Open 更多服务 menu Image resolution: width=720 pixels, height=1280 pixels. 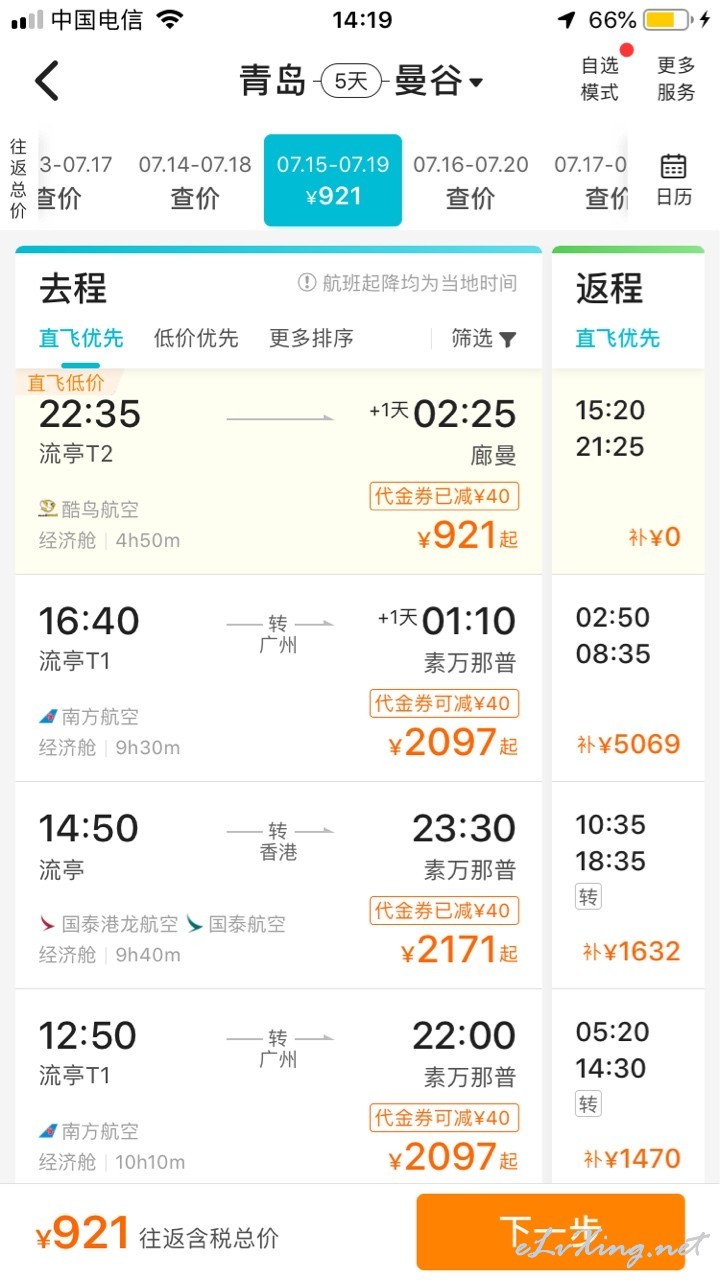click(x=676, y=79)
